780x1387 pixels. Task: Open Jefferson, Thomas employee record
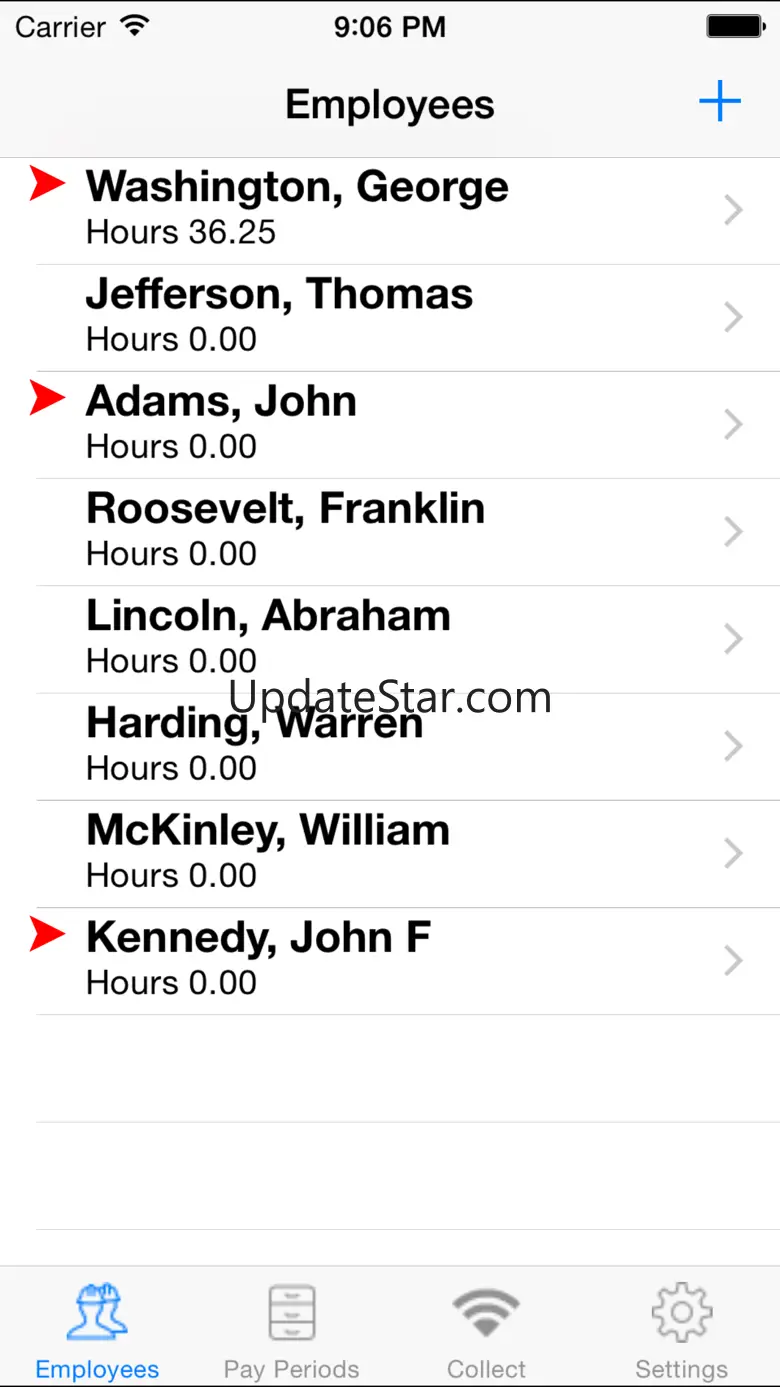click(x=390, y=318)
